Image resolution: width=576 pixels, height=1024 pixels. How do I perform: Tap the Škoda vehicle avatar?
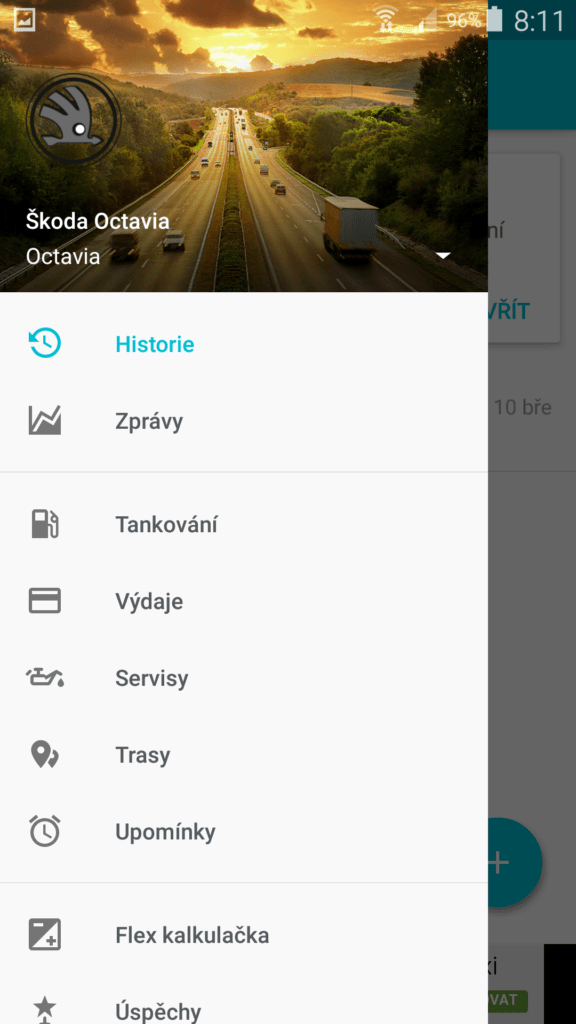click(x=74, y=120)
